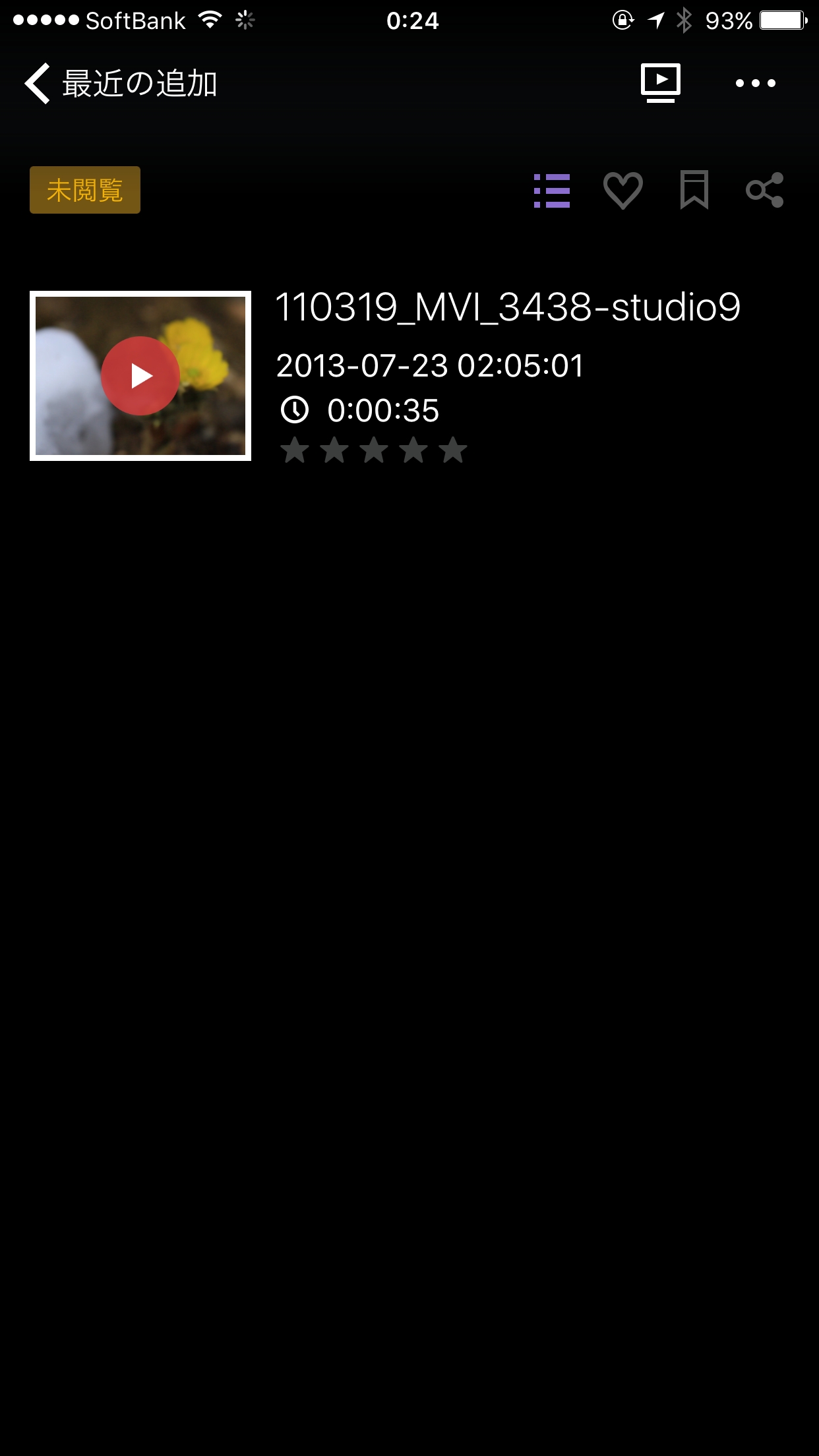Open the purple list details icon

tap(552, 191)
